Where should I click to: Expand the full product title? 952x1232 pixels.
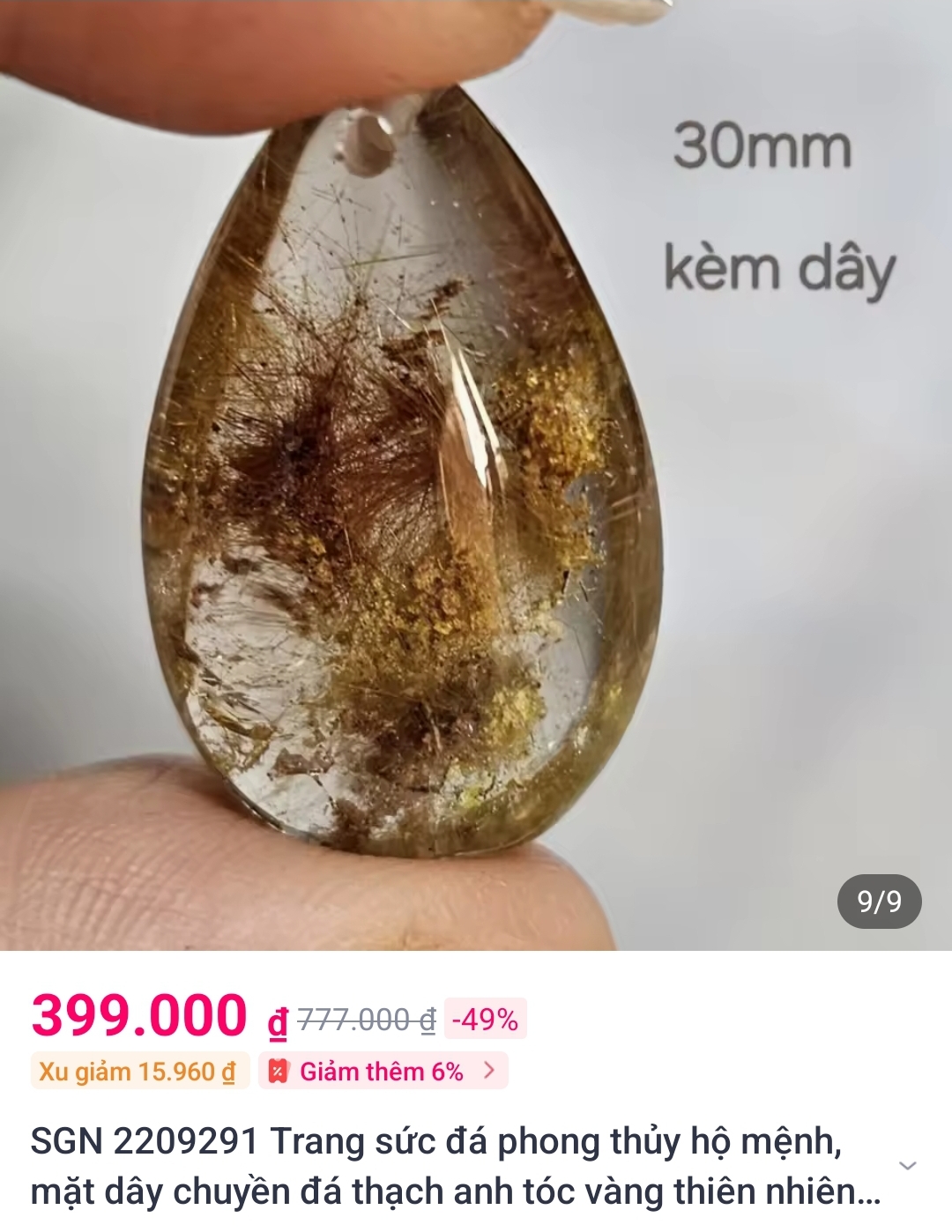click(907, 1166)
